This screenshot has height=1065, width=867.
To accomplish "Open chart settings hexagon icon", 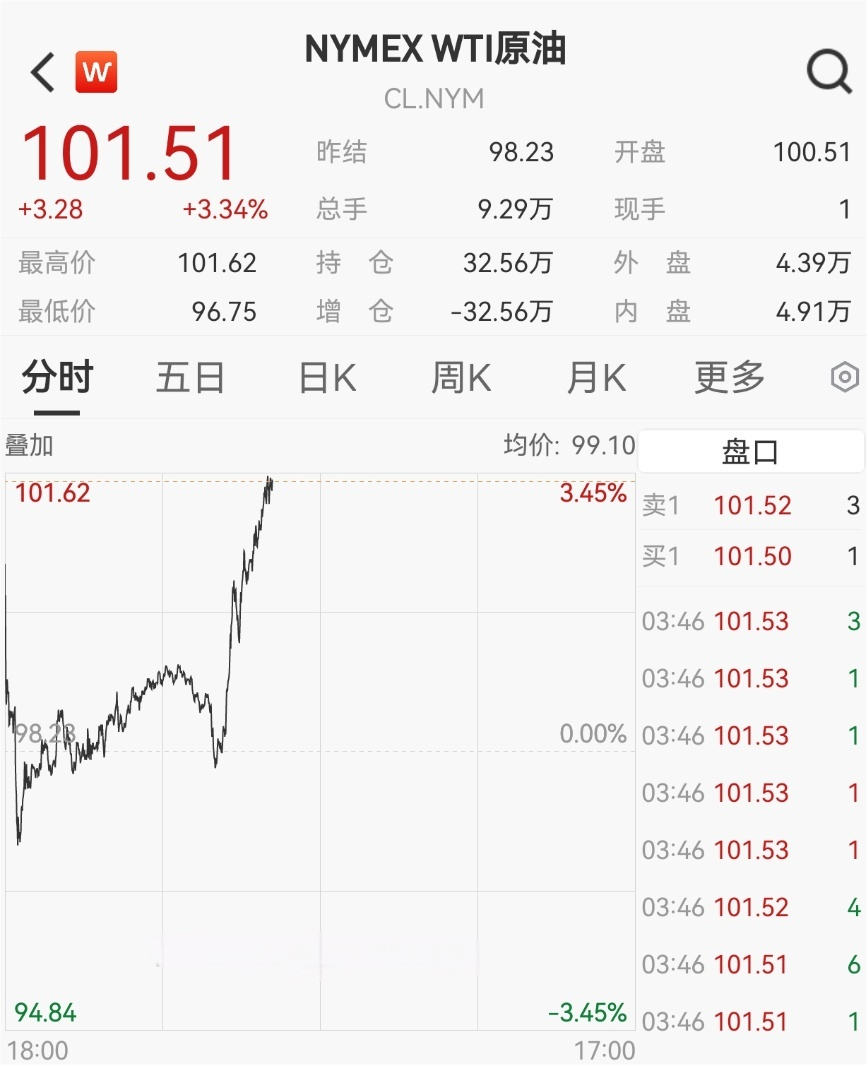I will coord(844,378).
